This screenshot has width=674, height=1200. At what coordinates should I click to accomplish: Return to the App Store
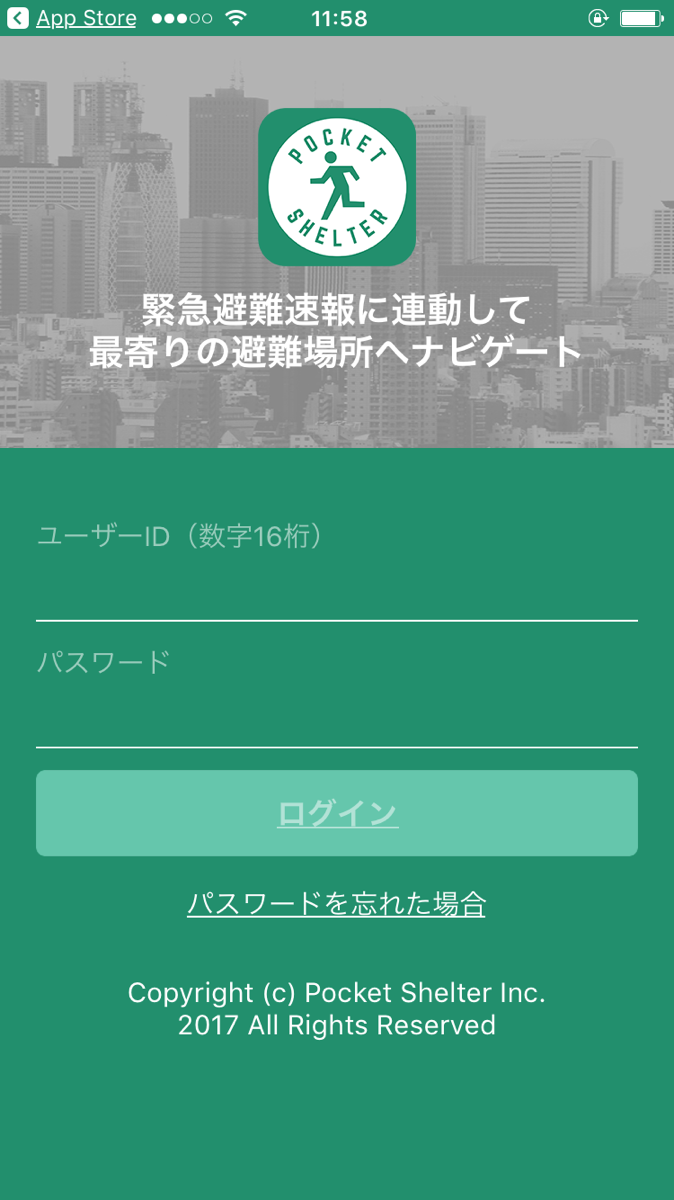[x=72, y=18]
